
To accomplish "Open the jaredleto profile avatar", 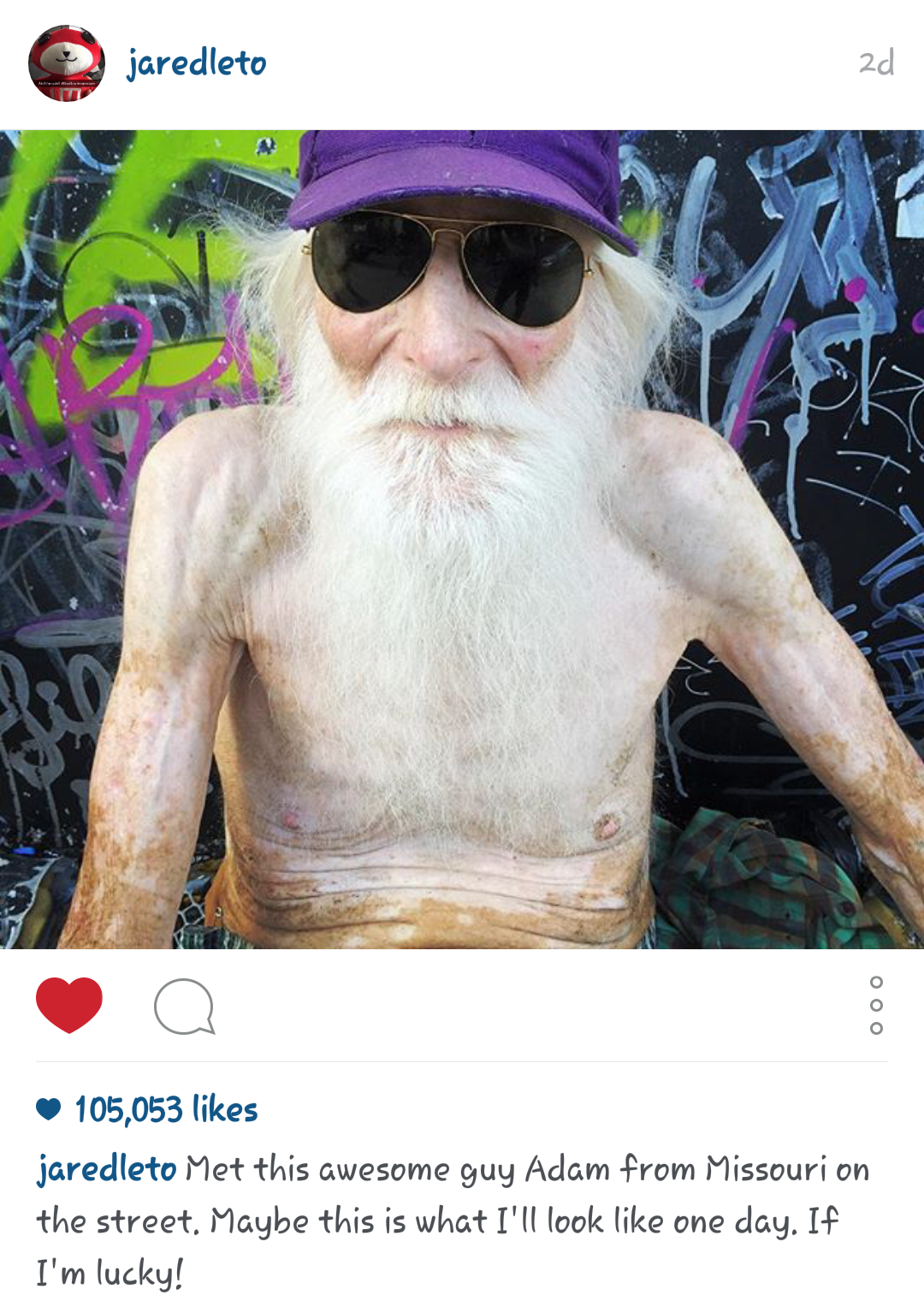I will [67, 63].
